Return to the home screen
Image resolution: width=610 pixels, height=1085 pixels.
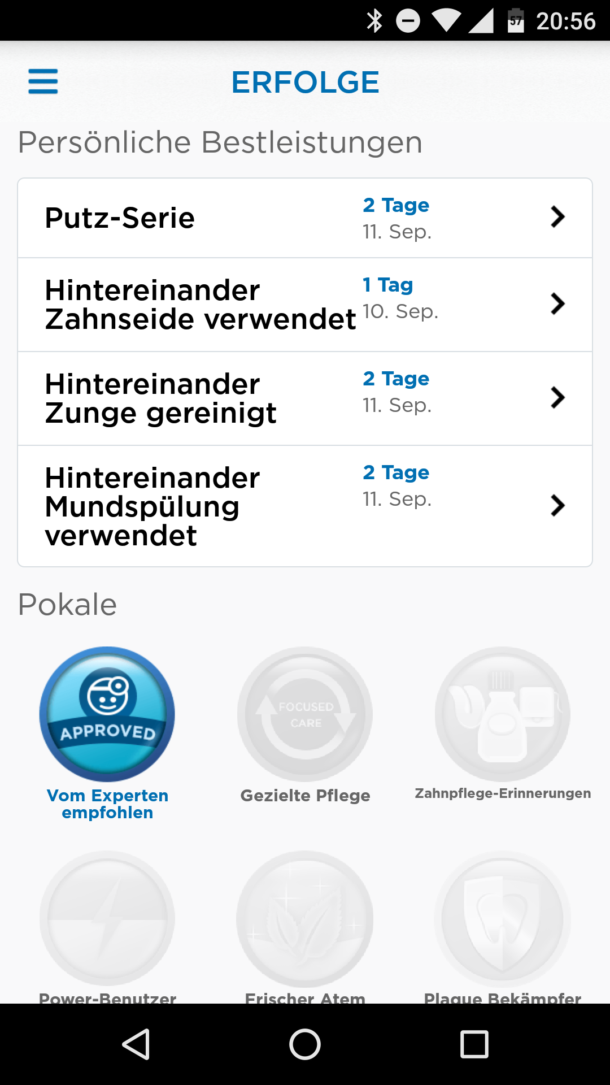tap(305, 1044)
